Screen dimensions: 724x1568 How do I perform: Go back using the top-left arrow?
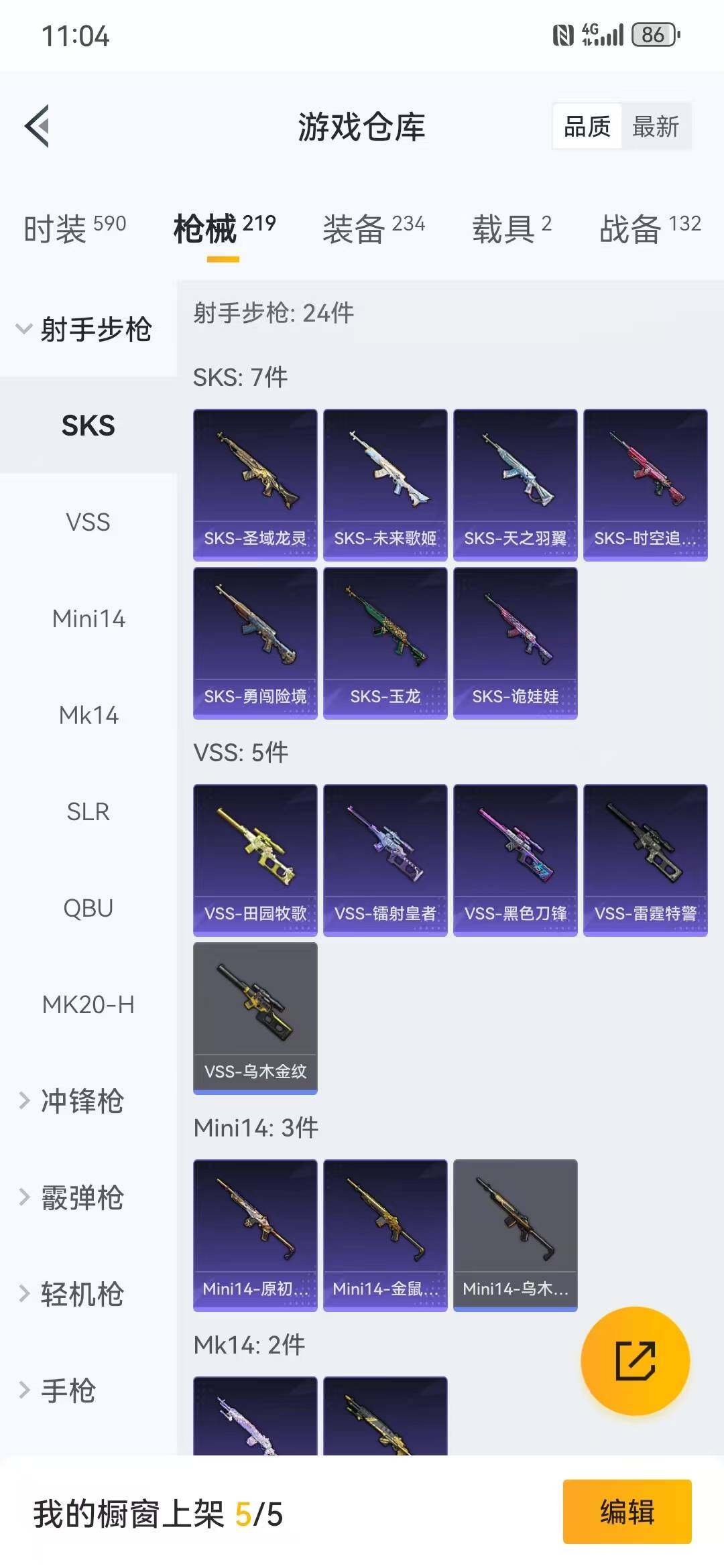pyautogui.click(x=38, y=126)
